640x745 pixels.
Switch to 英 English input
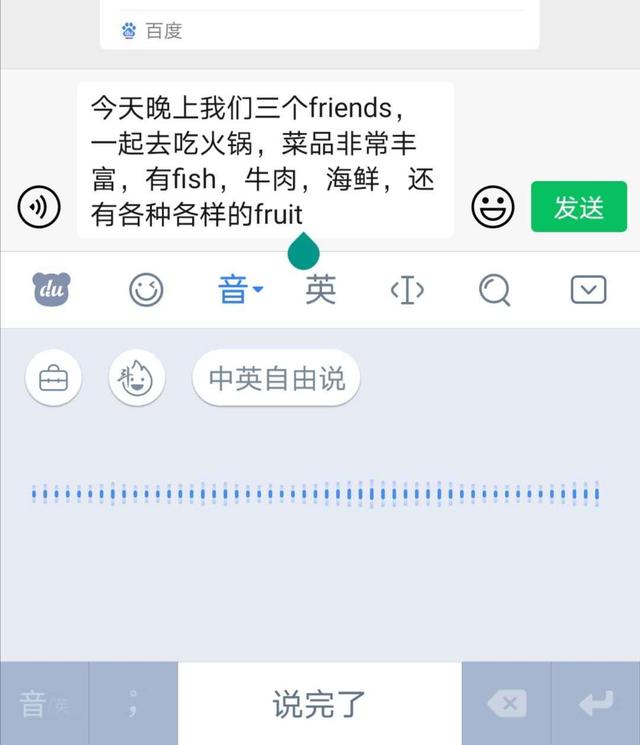(321, 290)
